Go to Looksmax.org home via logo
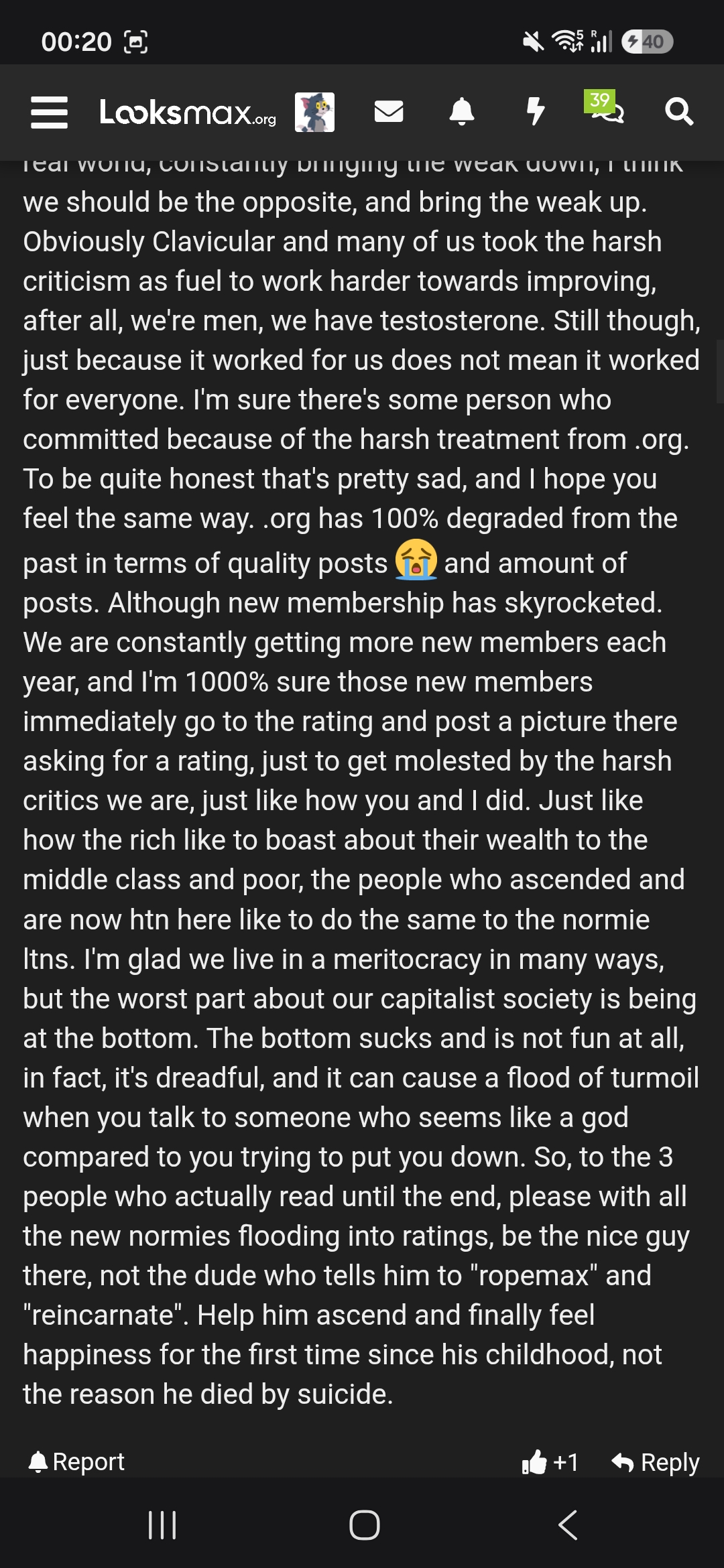724x1568 pixels. point(188,112)
